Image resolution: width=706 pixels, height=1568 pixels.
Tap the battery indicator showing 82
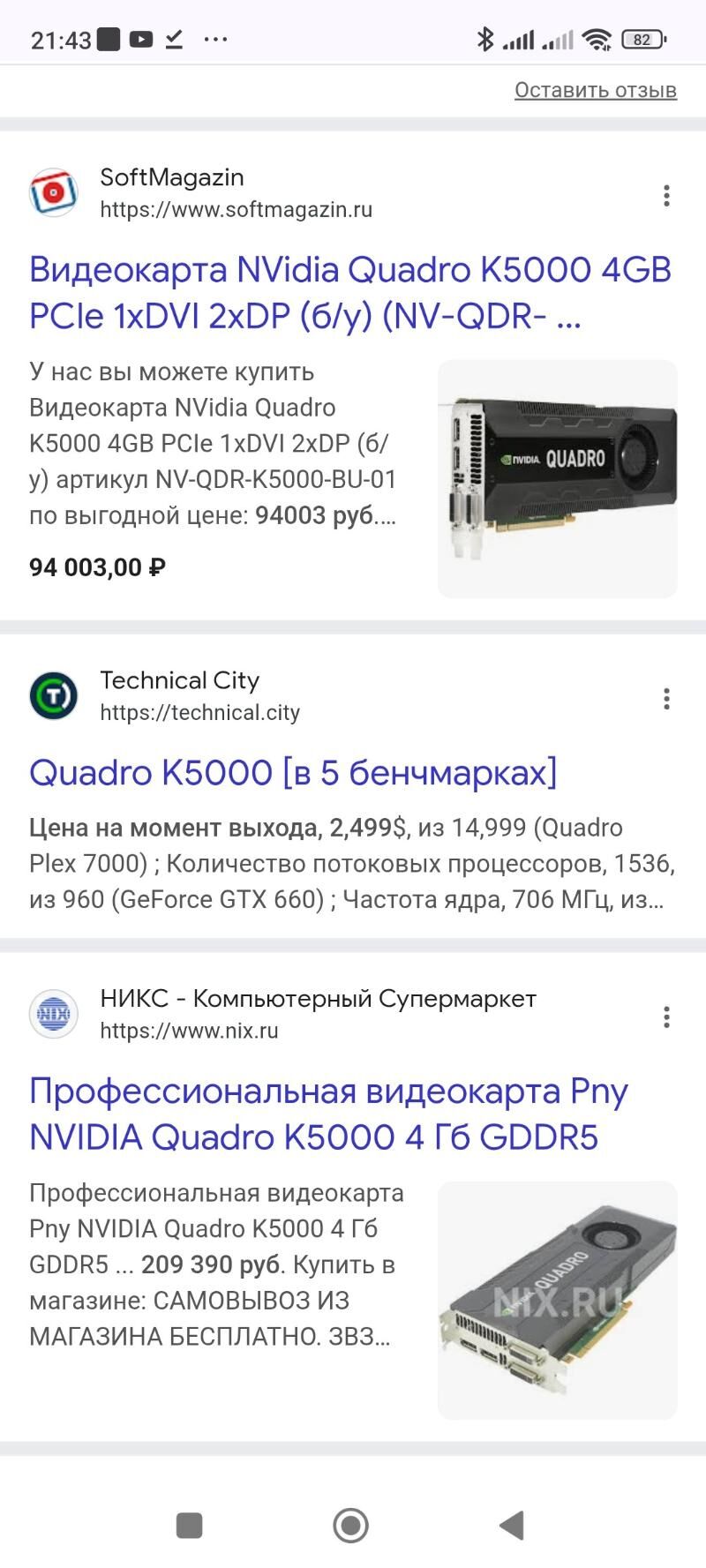tap(642, 40)
